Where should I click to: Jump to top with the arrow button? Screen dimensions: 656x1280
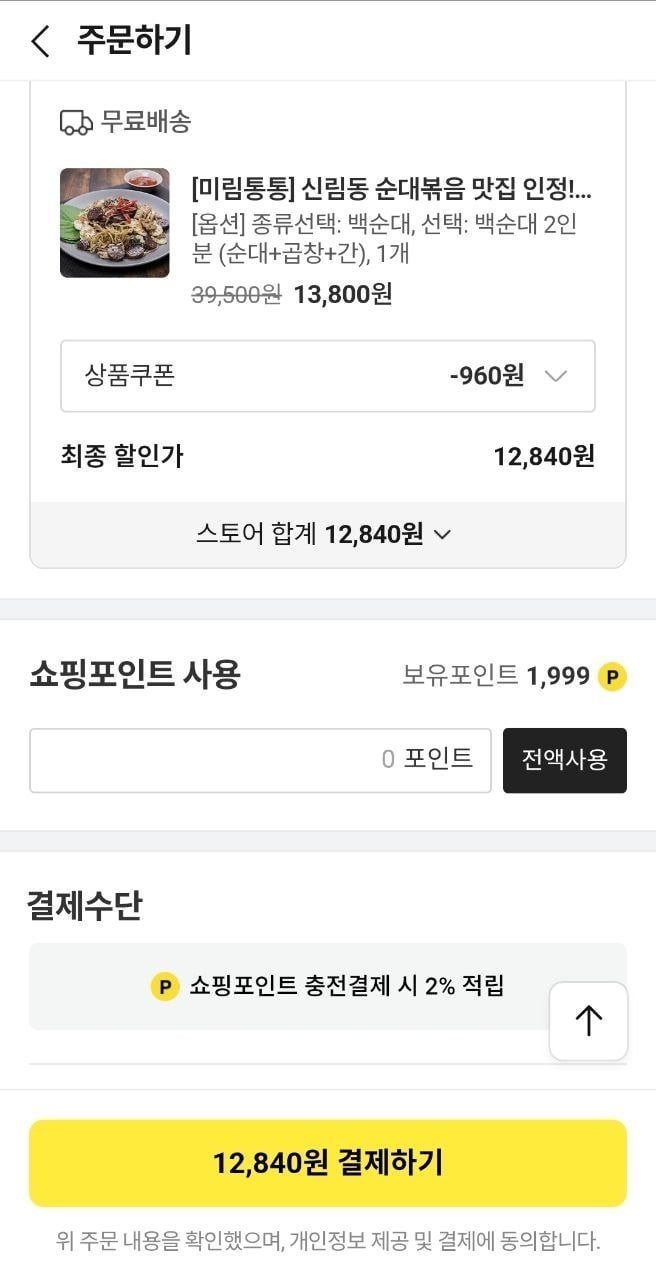click(588, 1021)
